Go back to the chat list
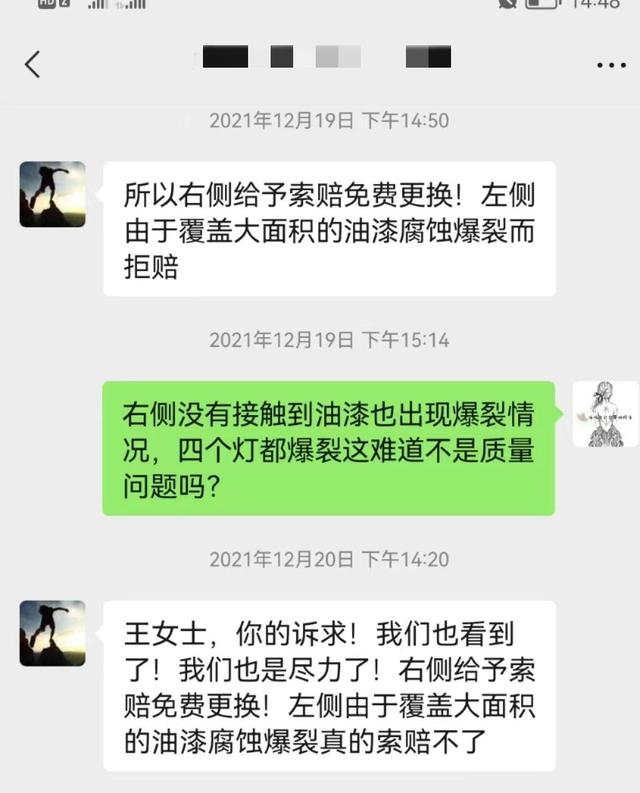Image resolution: width=640 pixels, height=793 pixels. (x=33, y=65)
